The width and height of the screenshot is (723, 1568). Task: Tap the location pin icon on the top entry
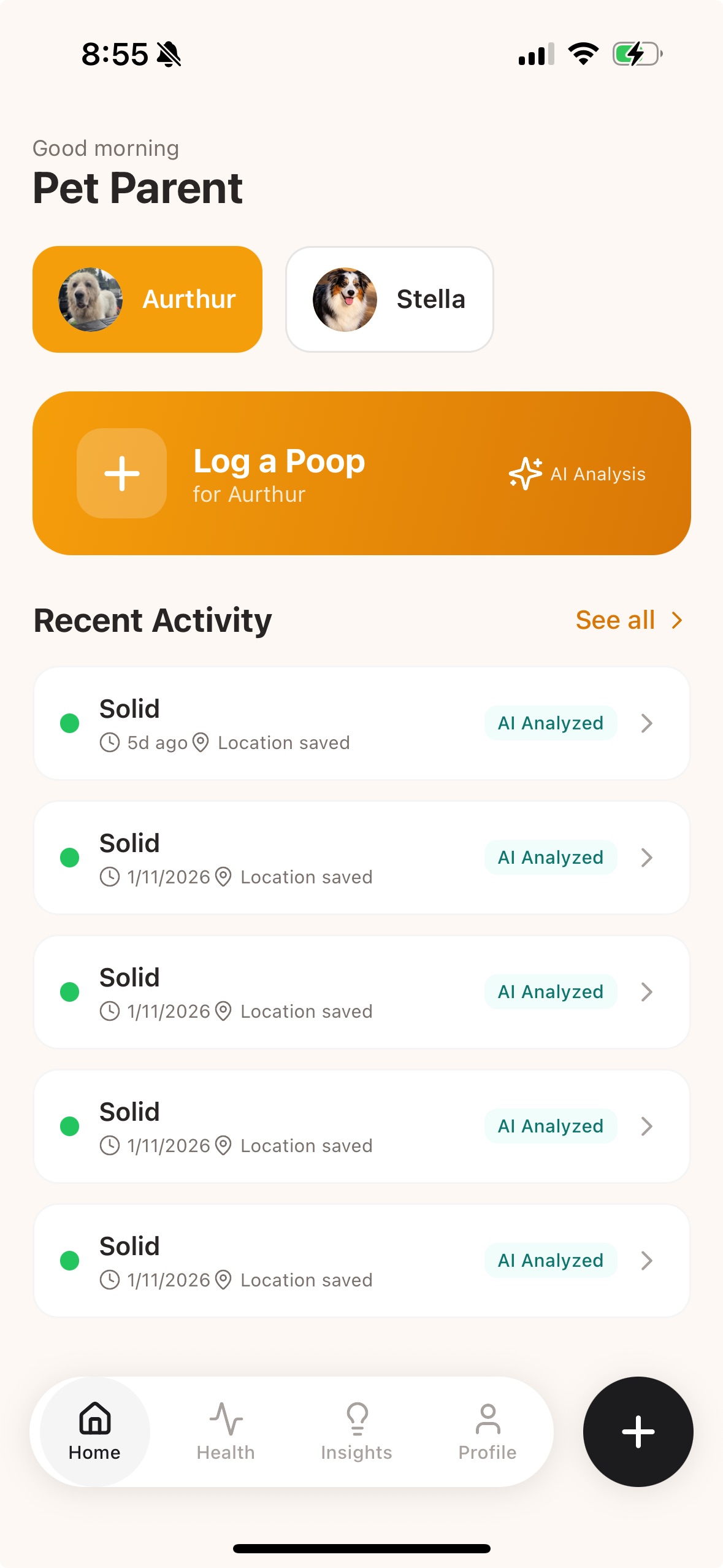point(201,742)
